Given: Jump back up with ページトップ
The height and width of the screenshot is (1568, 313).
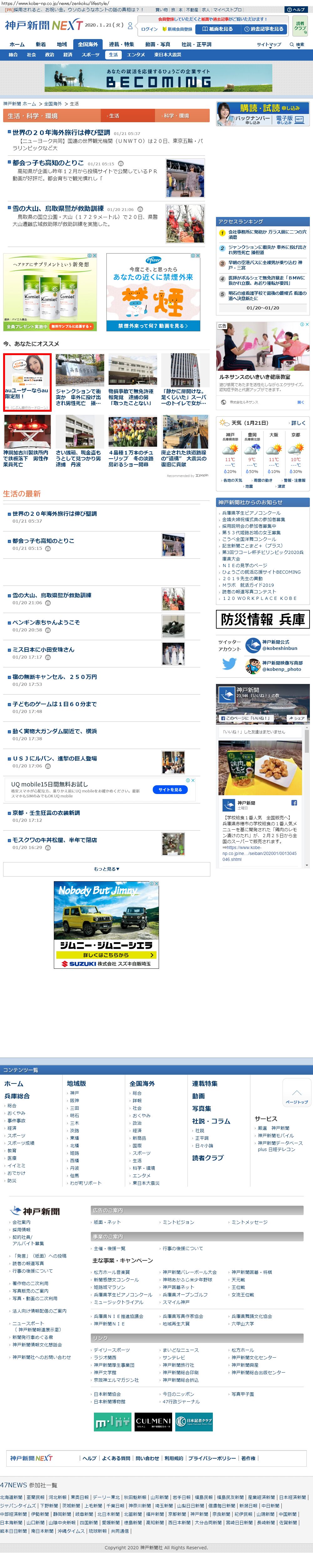Looking at the screenshot, I should (x=296, y=1096).
